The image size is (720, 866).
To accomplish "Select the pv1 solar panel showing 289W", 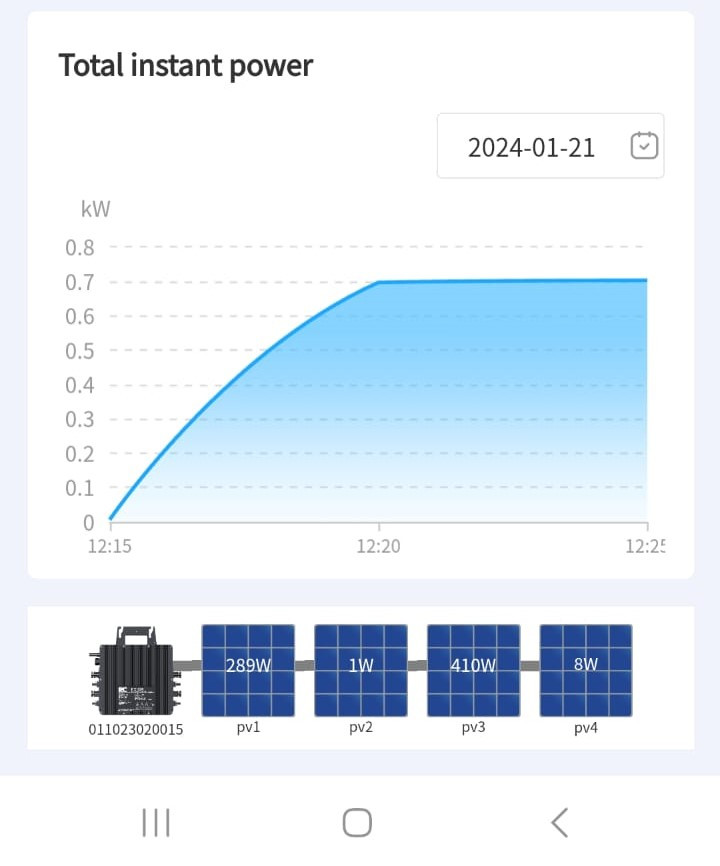I will click(249, 670).
